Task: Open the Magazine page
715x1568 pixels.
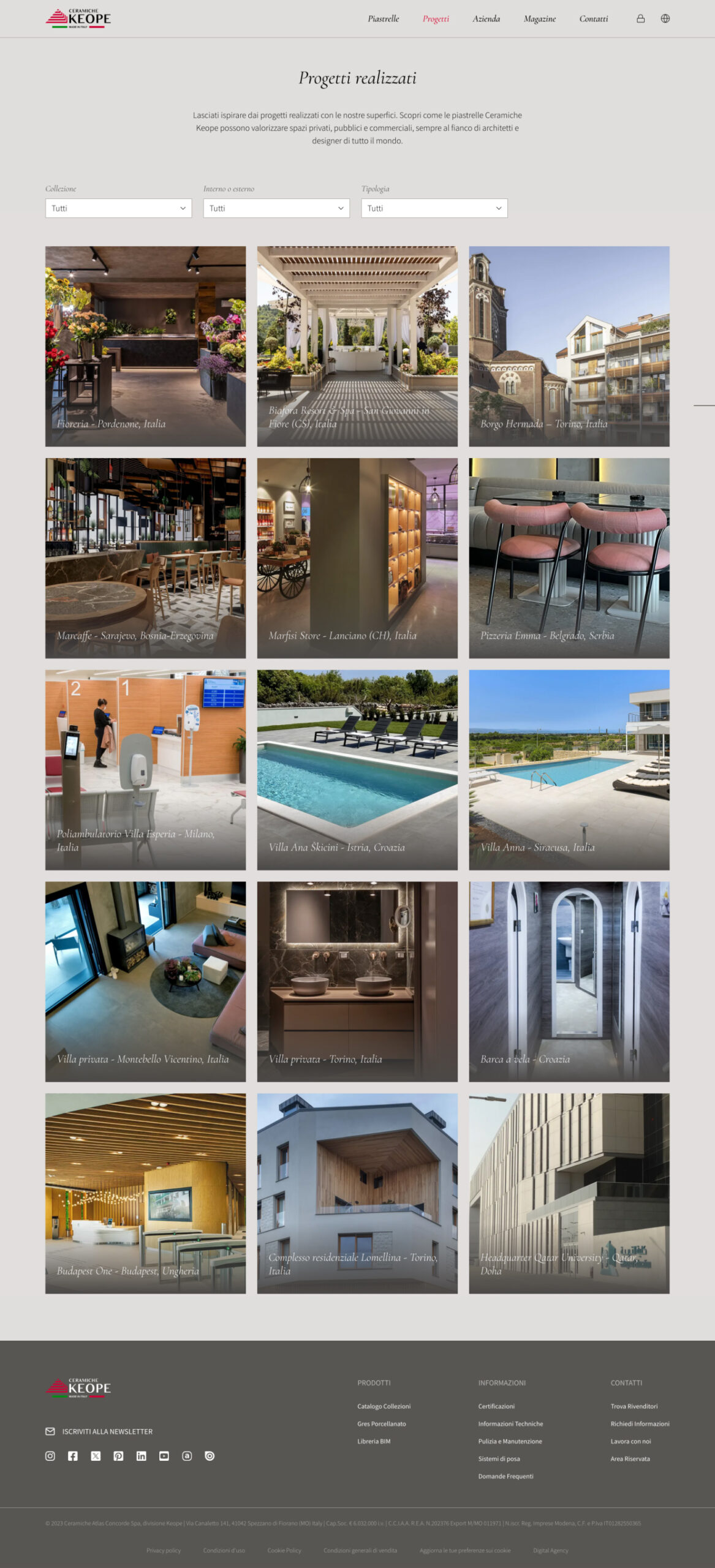Action: pyautogui.click(x=539, y=19)
